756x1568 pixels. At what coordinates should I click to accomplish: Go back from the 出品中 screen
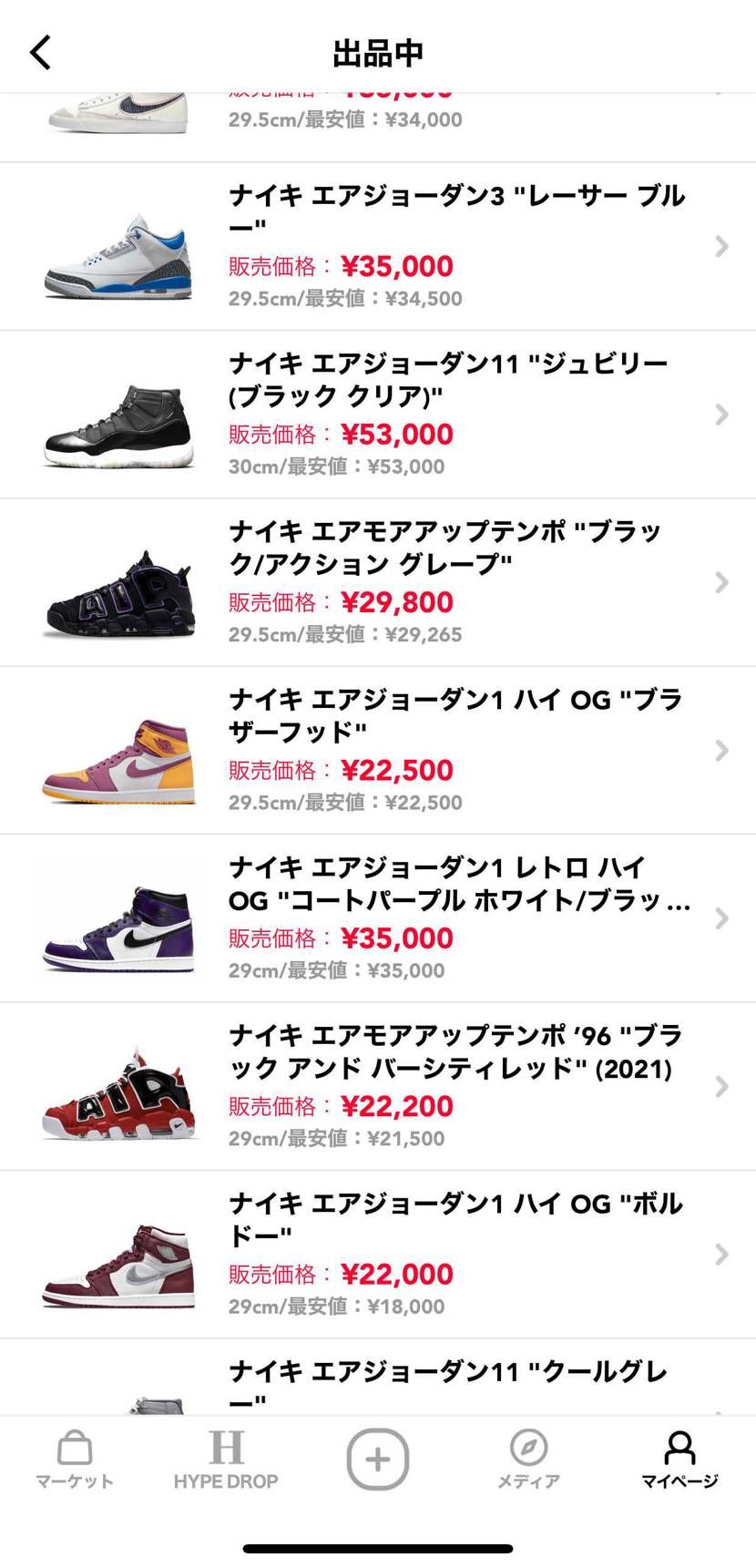coord(41,53)
